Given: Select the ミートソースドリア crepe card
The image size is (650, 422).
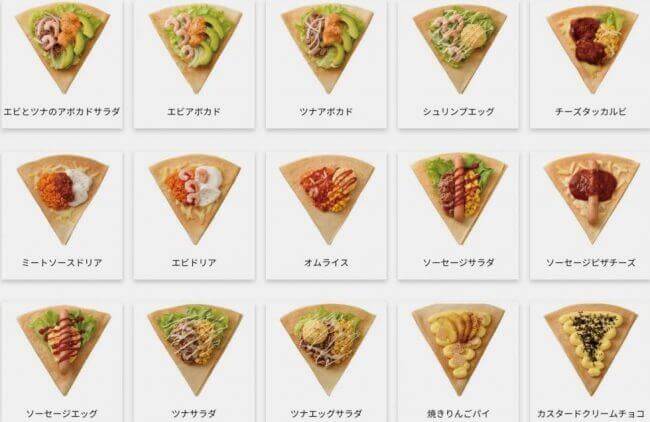Looking at the screenshot, I should pyautogui.click(x=62, y=208).
